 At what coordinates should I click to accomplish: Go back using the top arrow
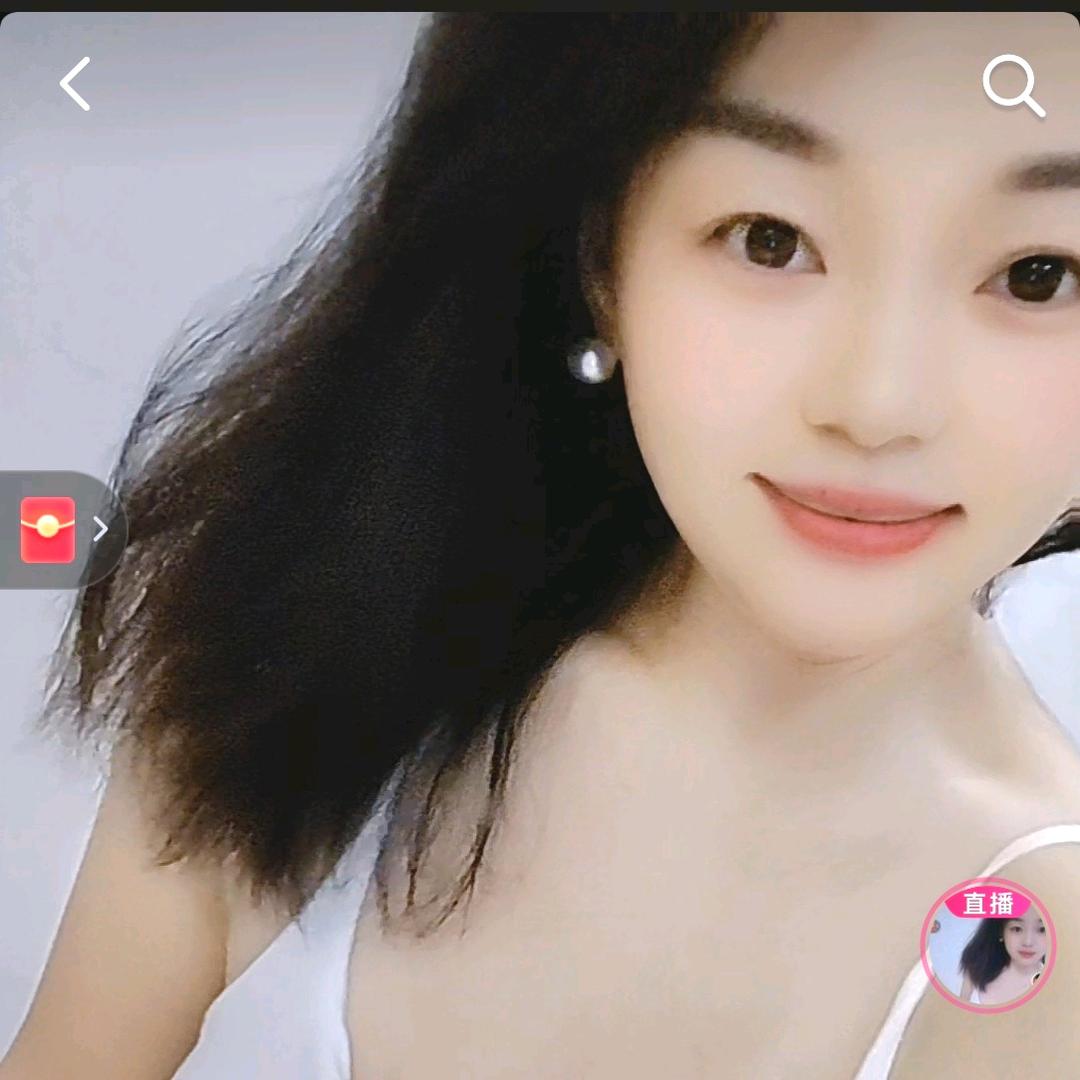[75, 84]
